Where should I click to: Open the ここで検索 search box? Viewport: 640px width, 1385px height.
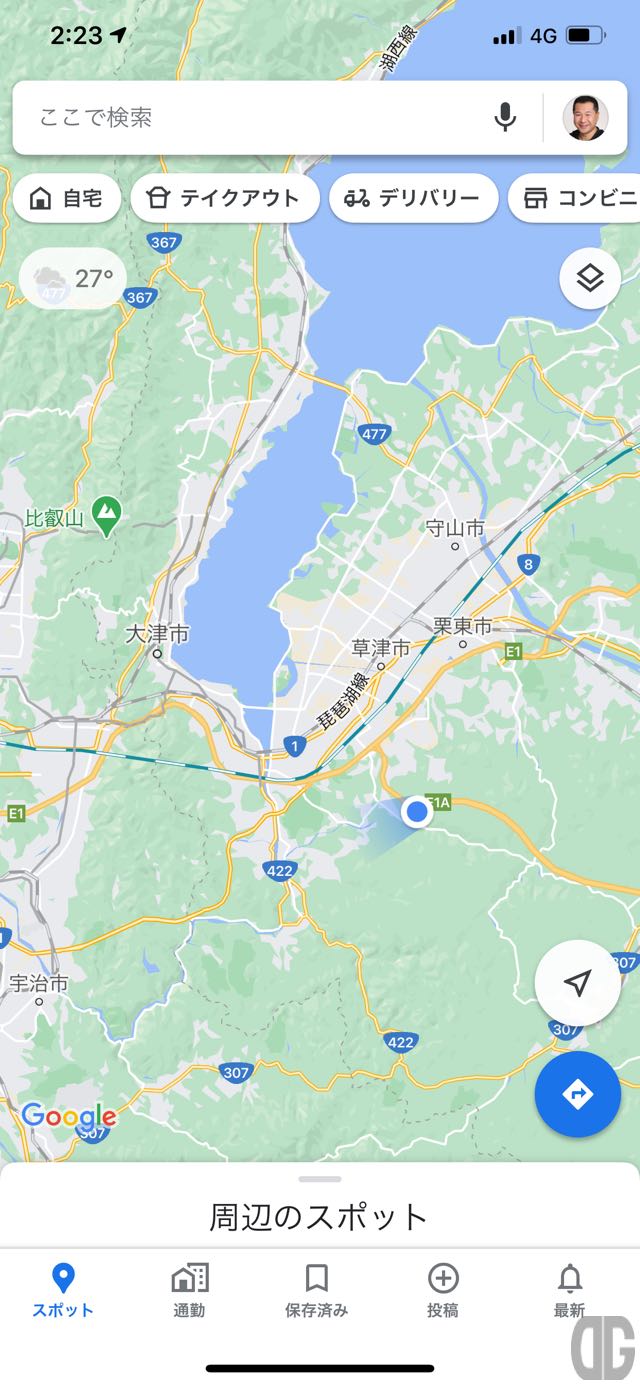(x=250, y=118)
